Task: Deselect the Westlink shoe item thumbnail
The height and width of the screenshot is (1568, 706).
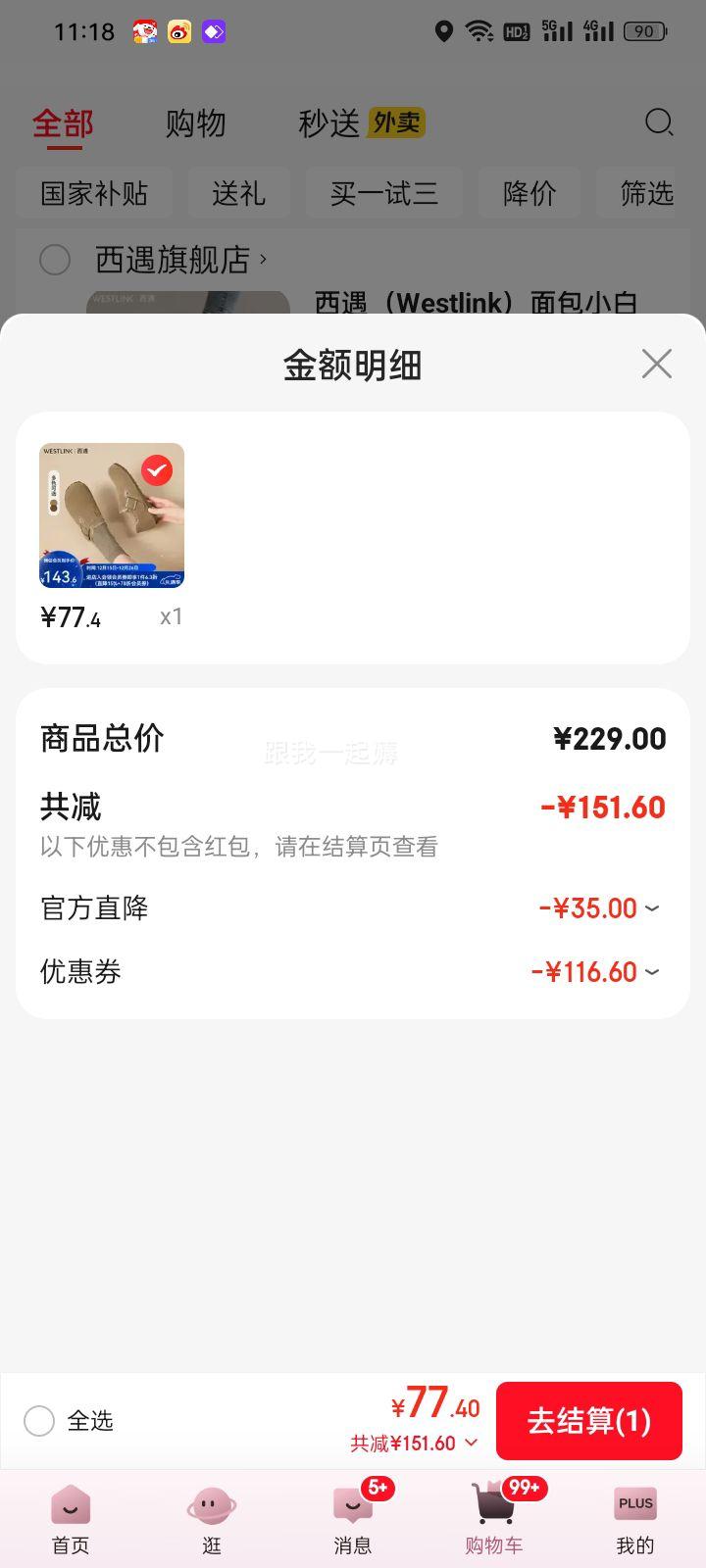Action: pos(157,470)
